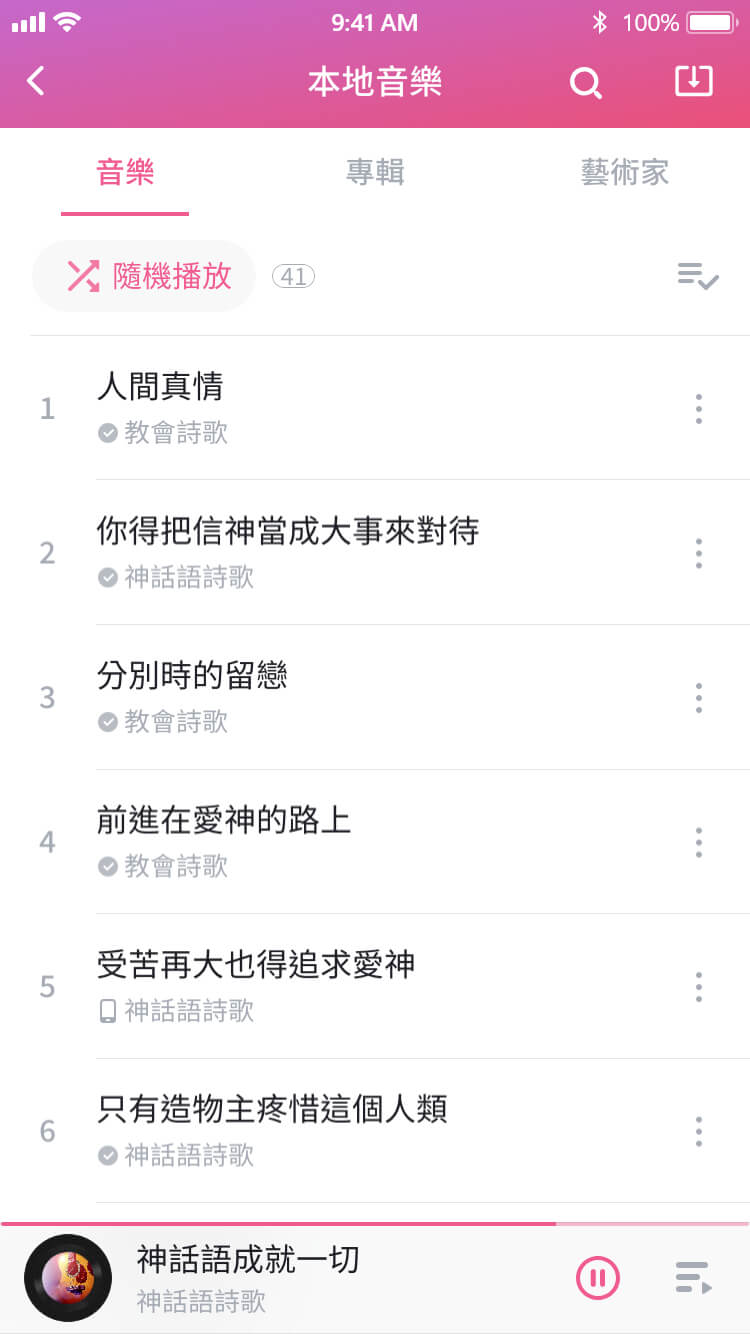Viewport: 750px width, 1334px height.
Task: Open the search icon
Action: tap(585, 82)
